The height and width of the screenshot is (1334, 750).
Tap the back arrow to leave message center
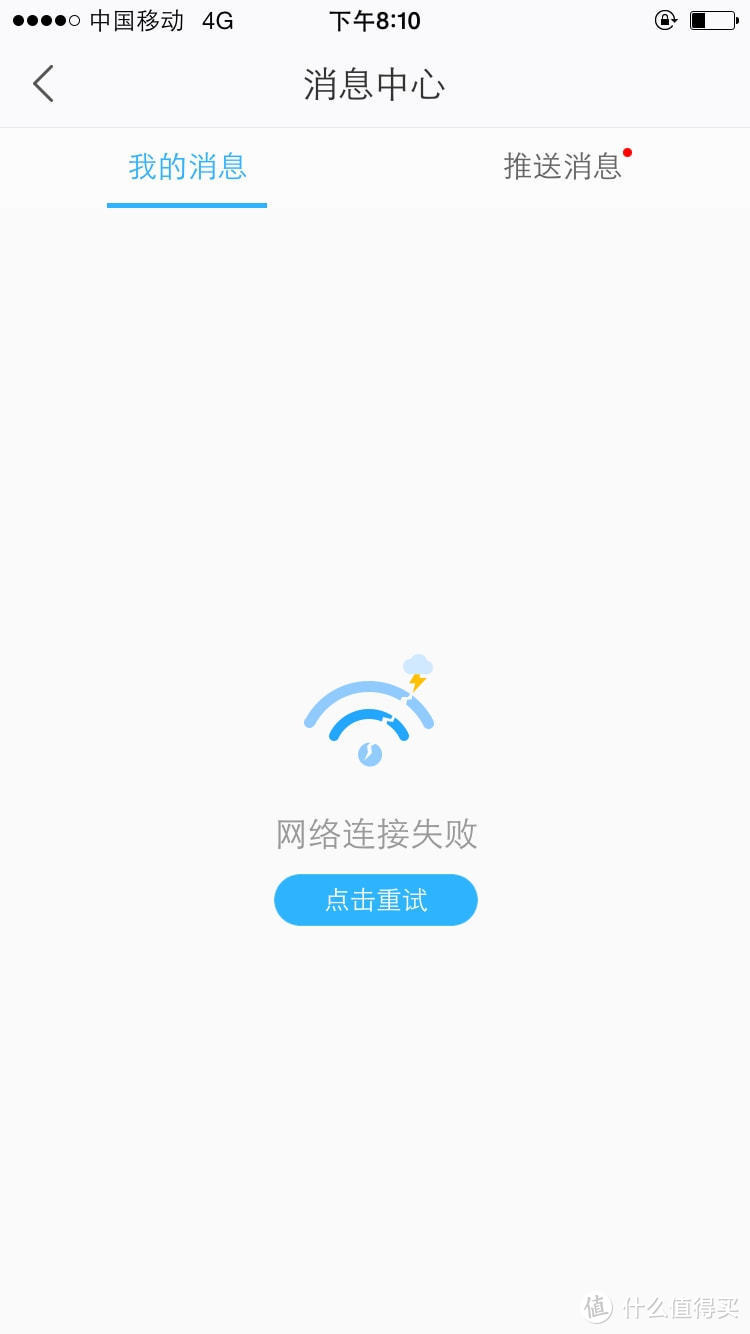pyautogui.click(x=42, y=84)
